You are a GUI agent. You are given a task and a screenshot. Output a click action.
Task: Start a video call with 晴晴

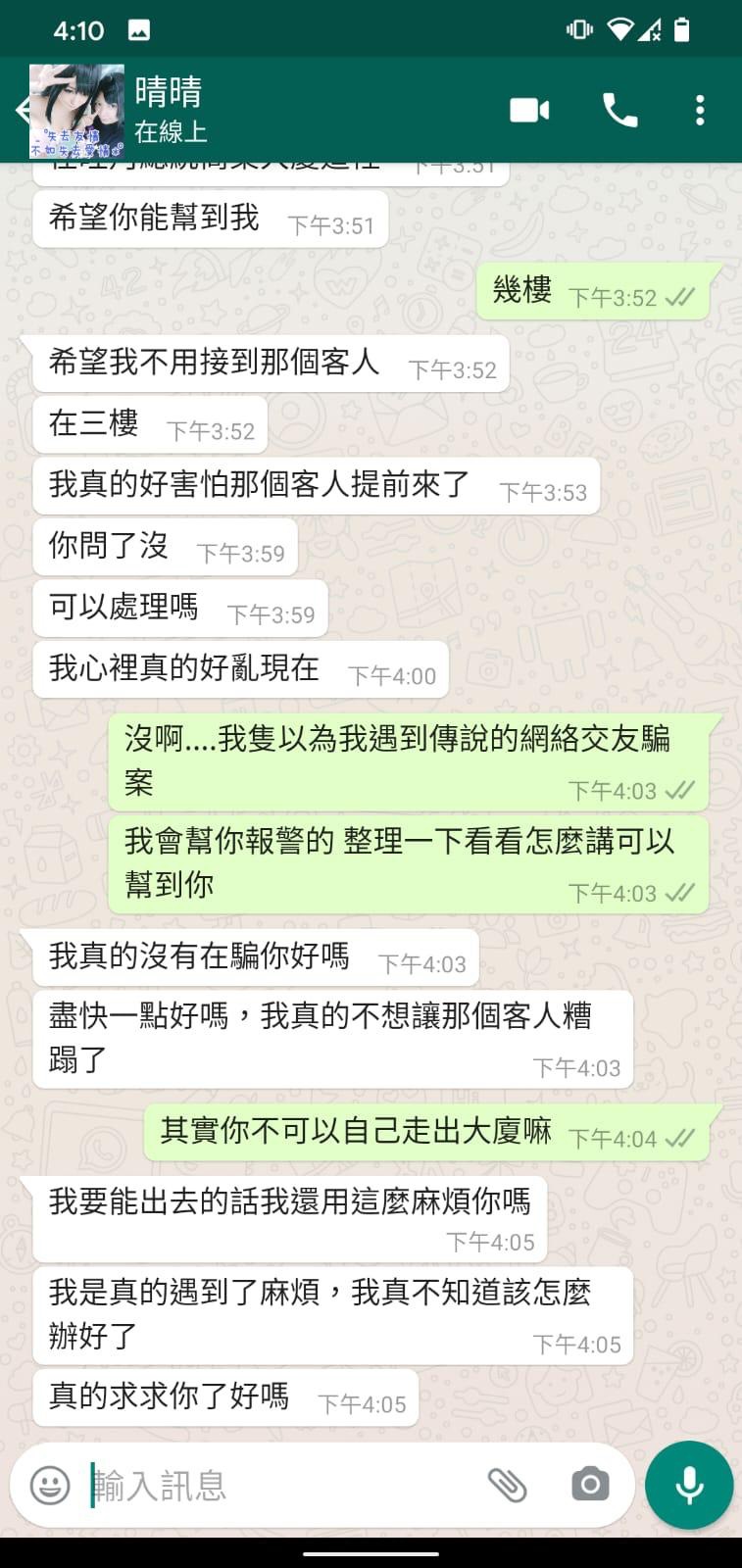point(529,110)
